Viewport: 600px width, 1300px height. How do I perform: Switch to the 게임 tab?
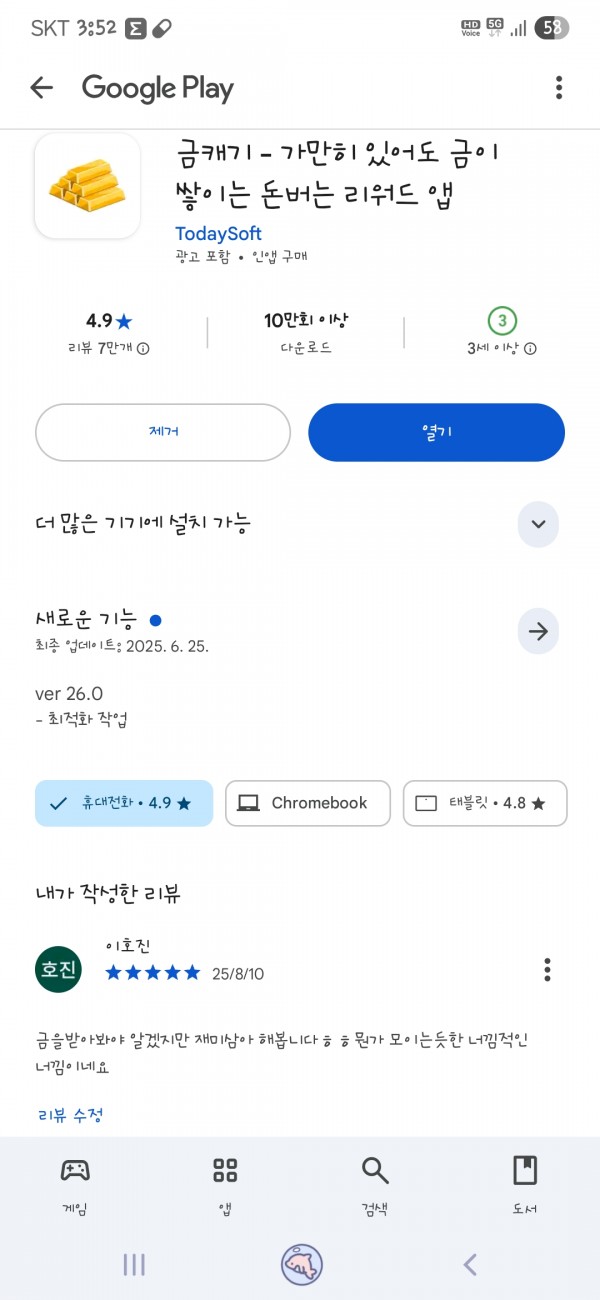pos(75,1185)
